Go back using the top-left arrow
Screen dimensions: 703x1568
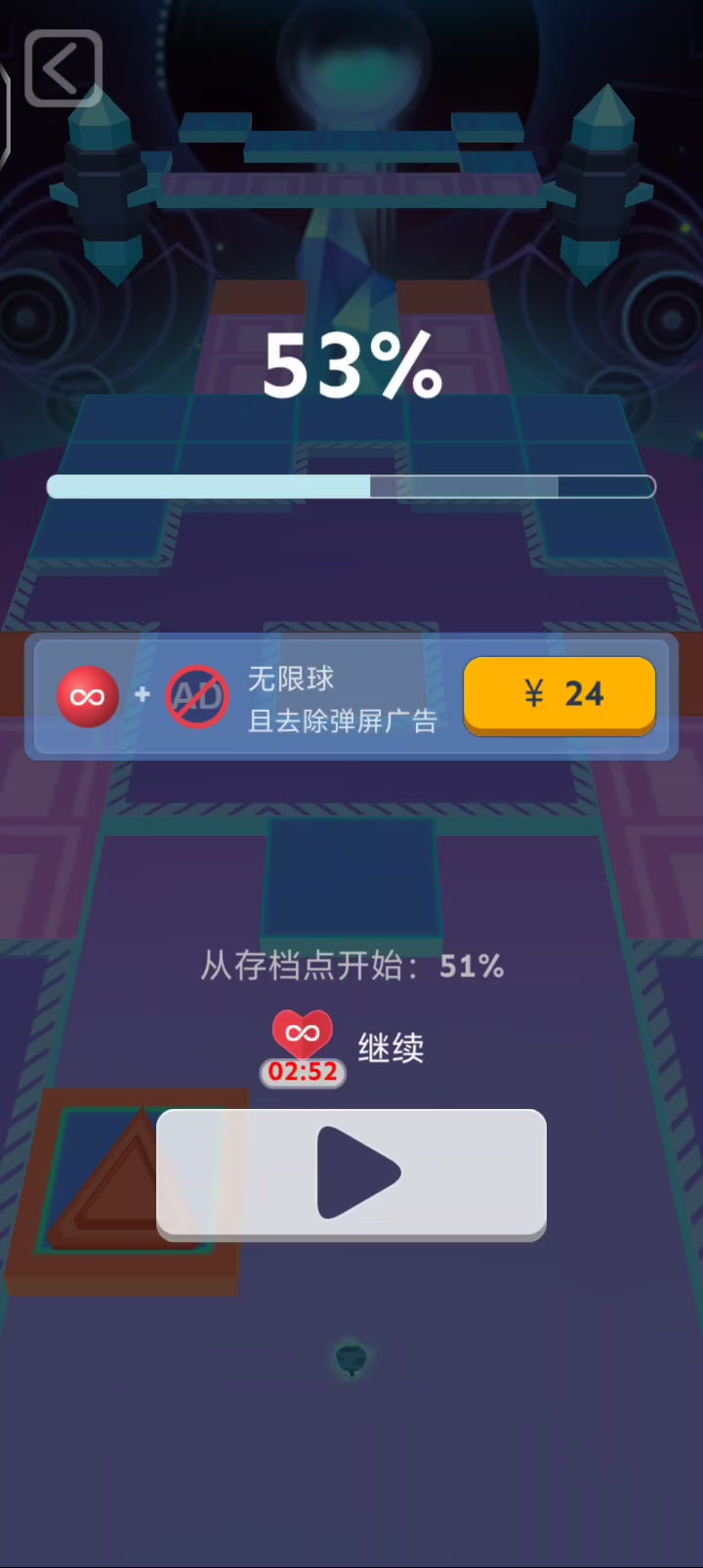(x=63, y=68)
